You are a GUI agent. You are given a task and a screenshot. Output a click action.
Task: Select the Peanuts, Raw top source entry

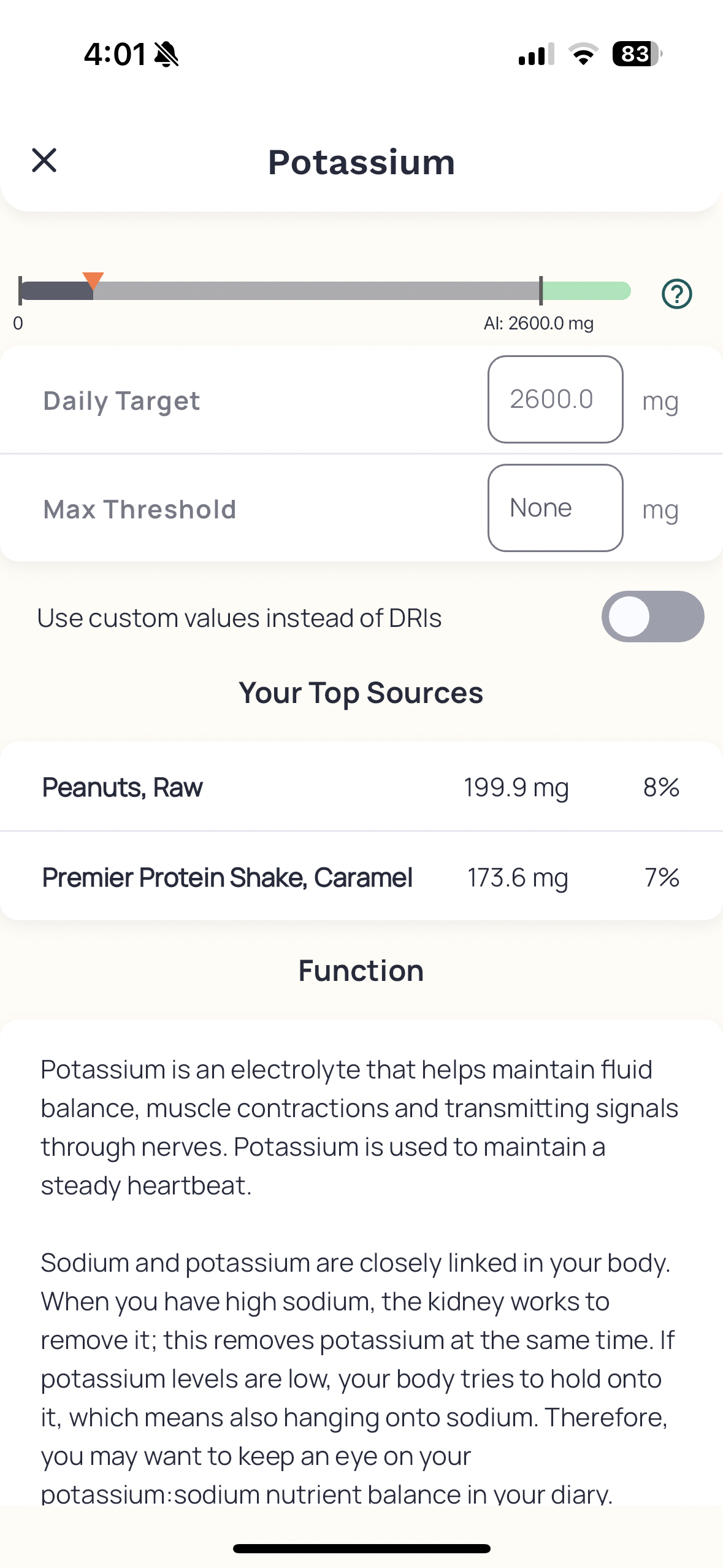click(361, 787)
